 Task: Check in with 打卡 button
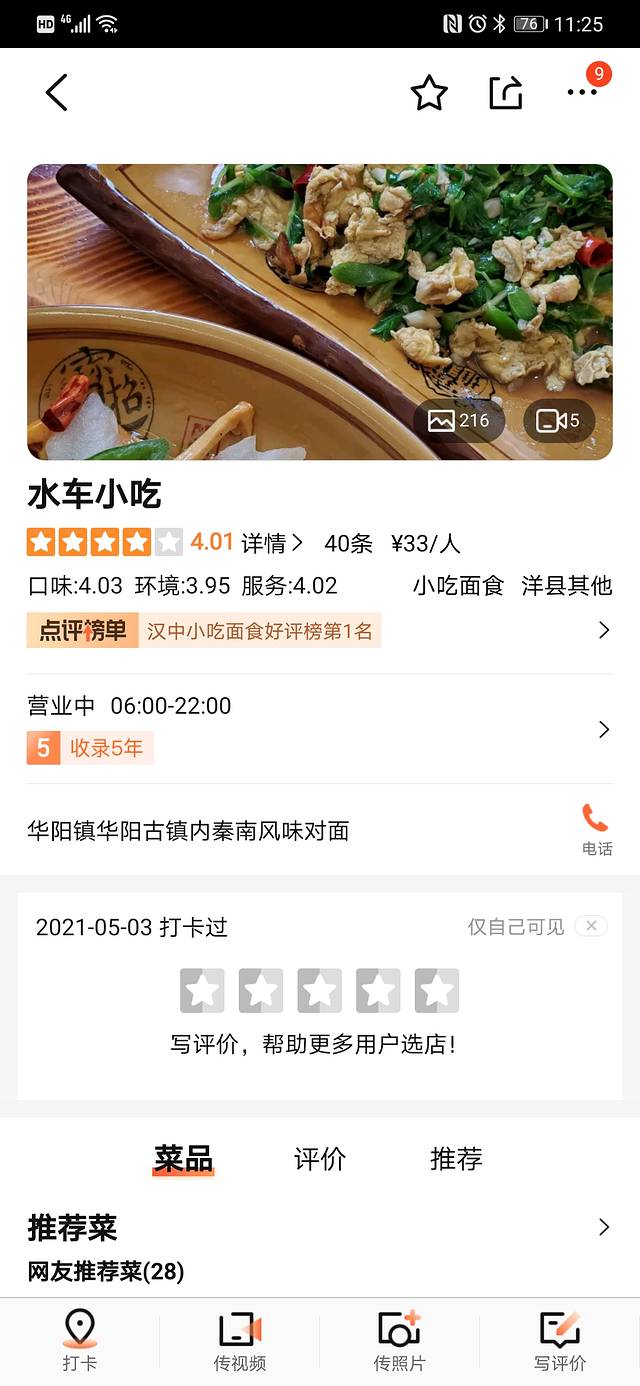pos(80,1341)
